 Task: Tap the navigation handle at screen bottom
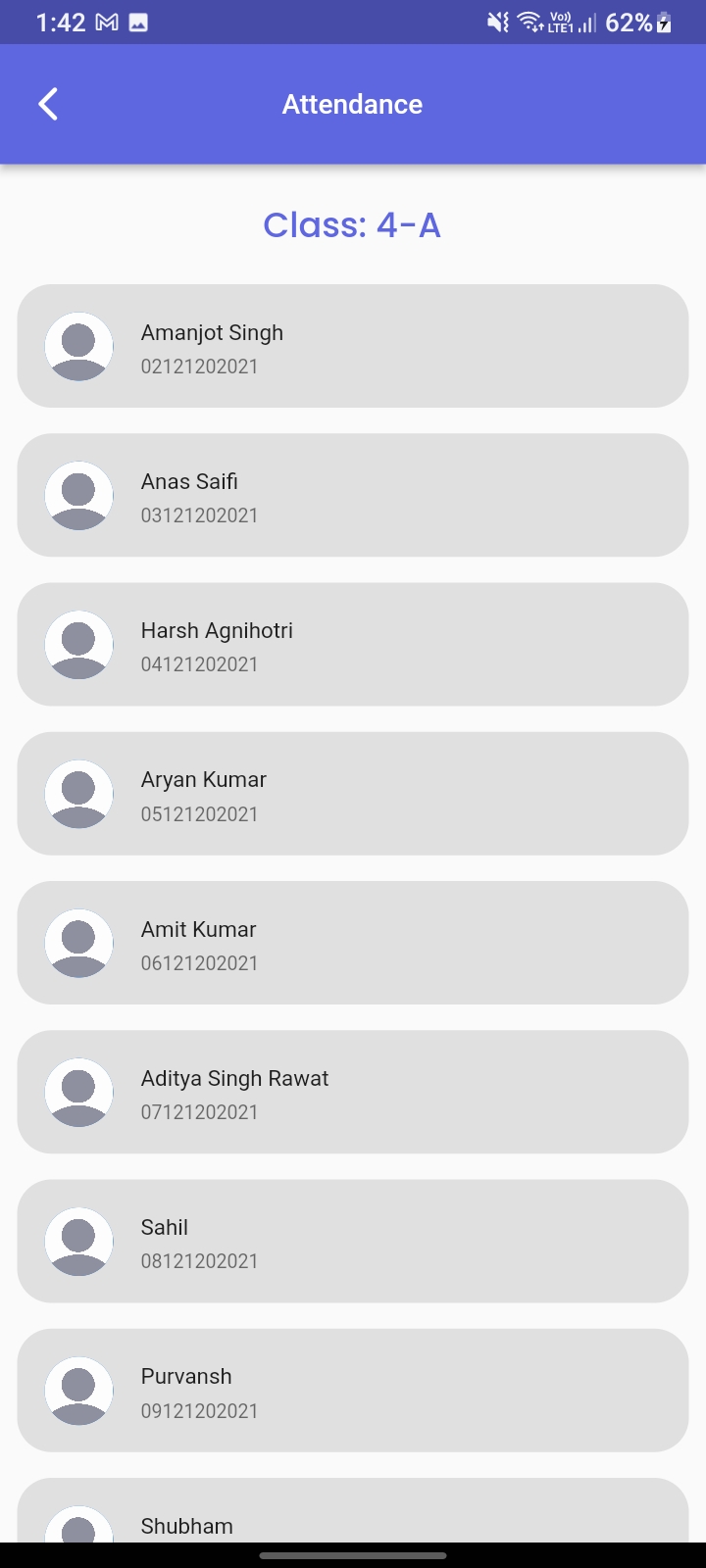pyautogui.click(x=353, y=1555)
